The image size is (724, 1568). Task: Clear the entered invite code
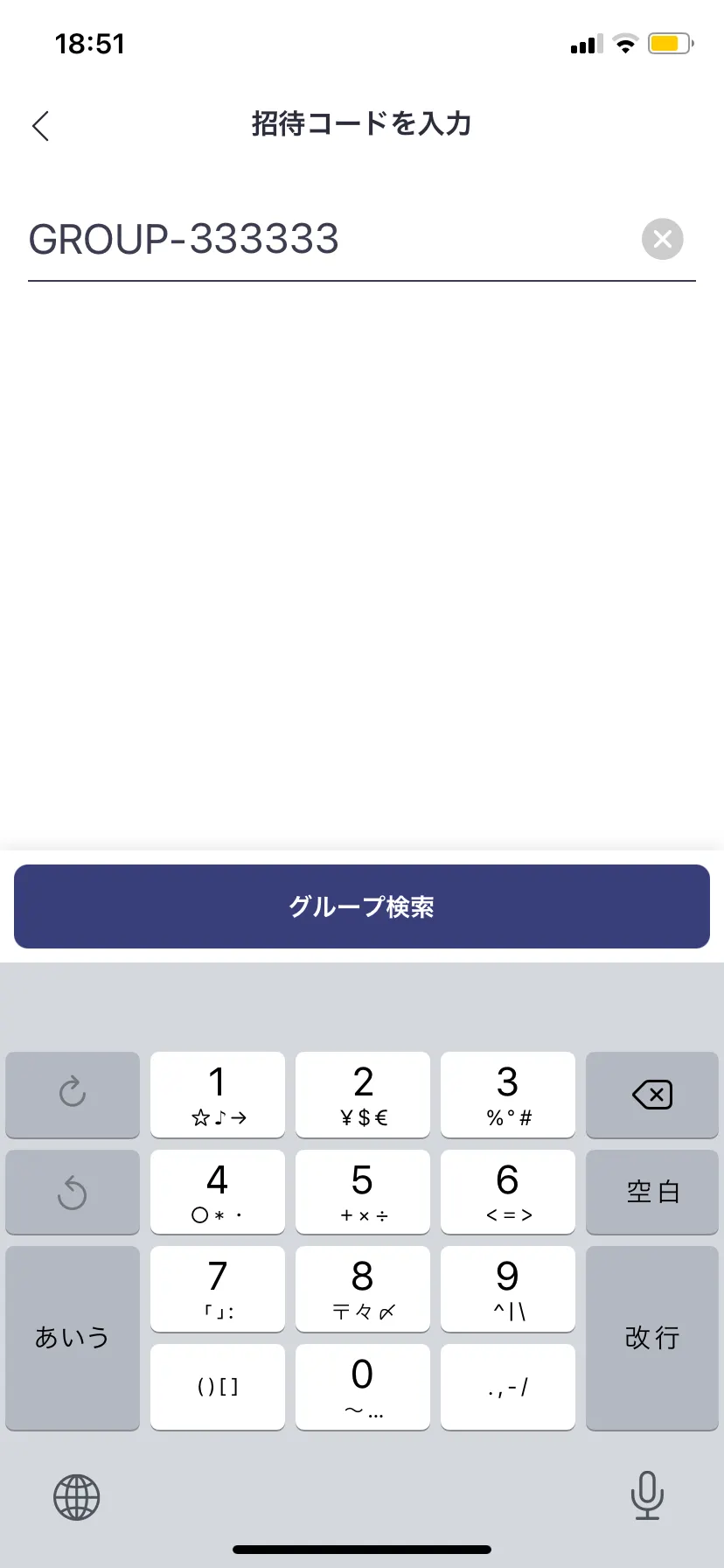[662, 239]
